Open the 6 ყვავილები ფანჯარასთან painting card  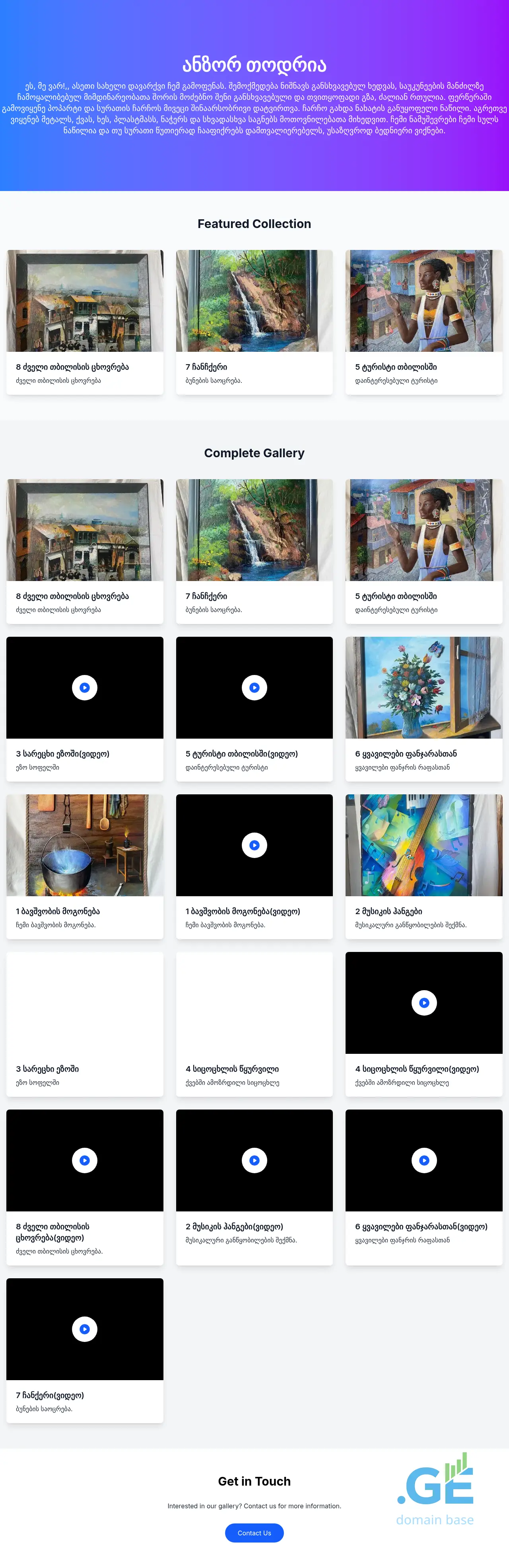pyautogui.click(x=424, y=708)
